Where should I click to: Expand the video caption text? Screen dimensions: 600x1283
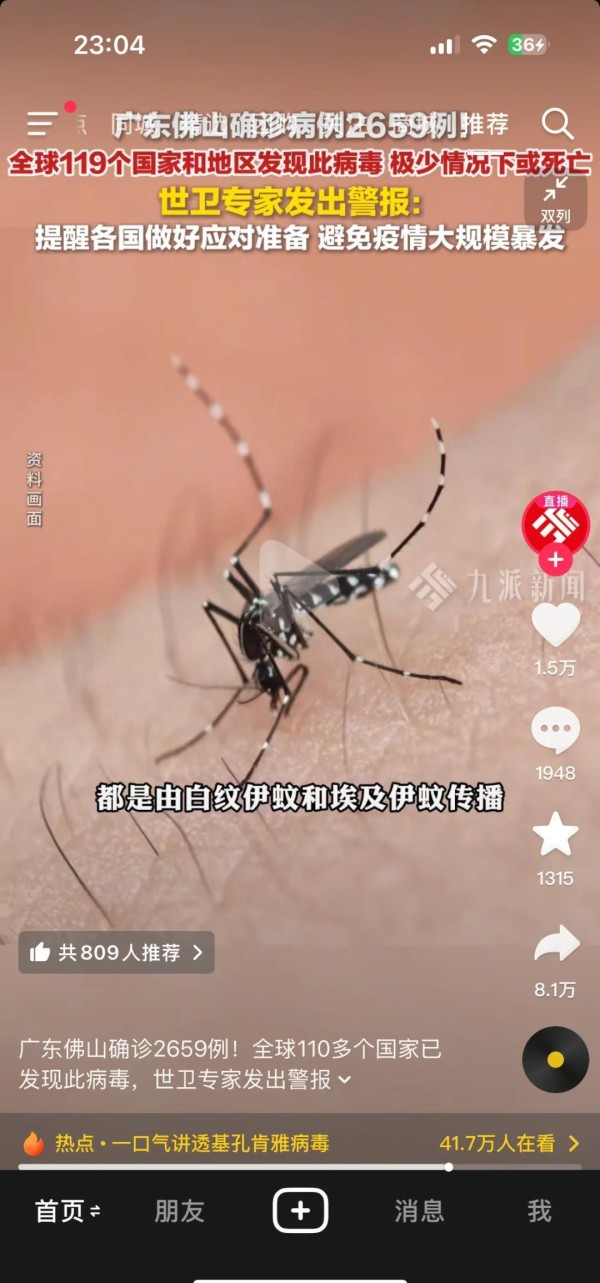click(x=344, y=1080)
